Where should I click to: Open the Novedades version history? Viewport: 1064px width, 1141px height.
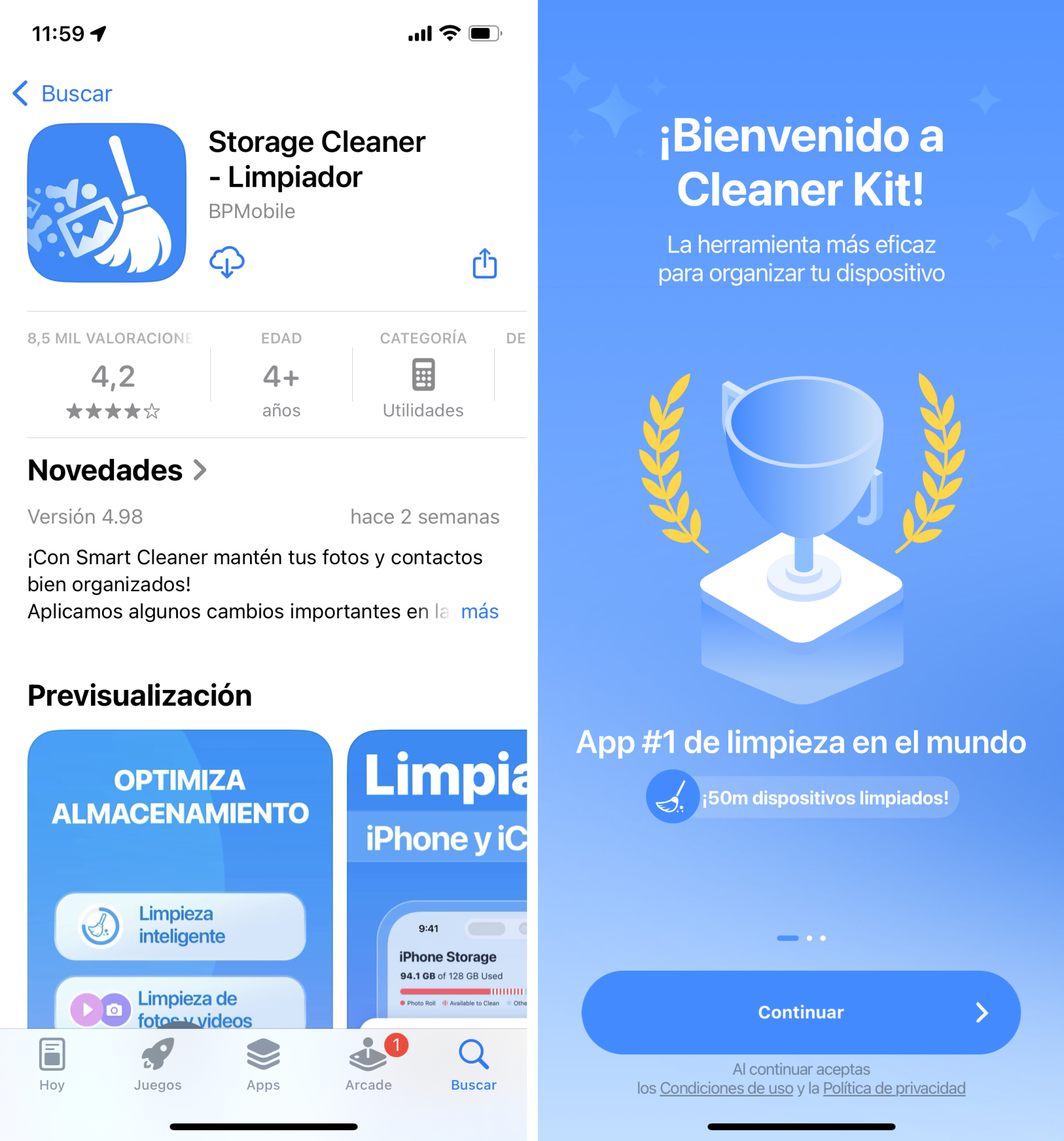click(117, 471)
